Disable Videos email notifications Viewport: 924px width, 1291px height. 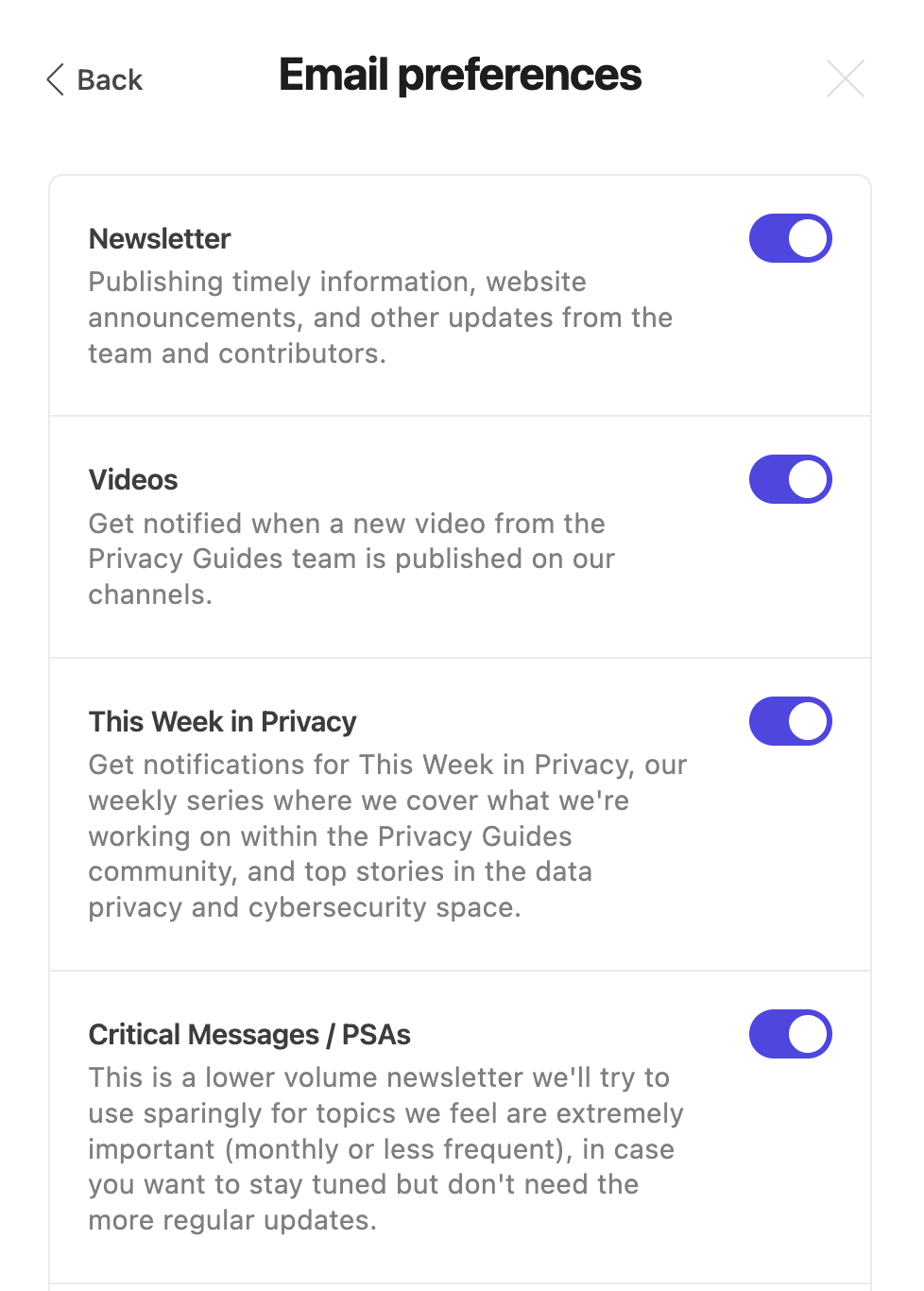790,479
